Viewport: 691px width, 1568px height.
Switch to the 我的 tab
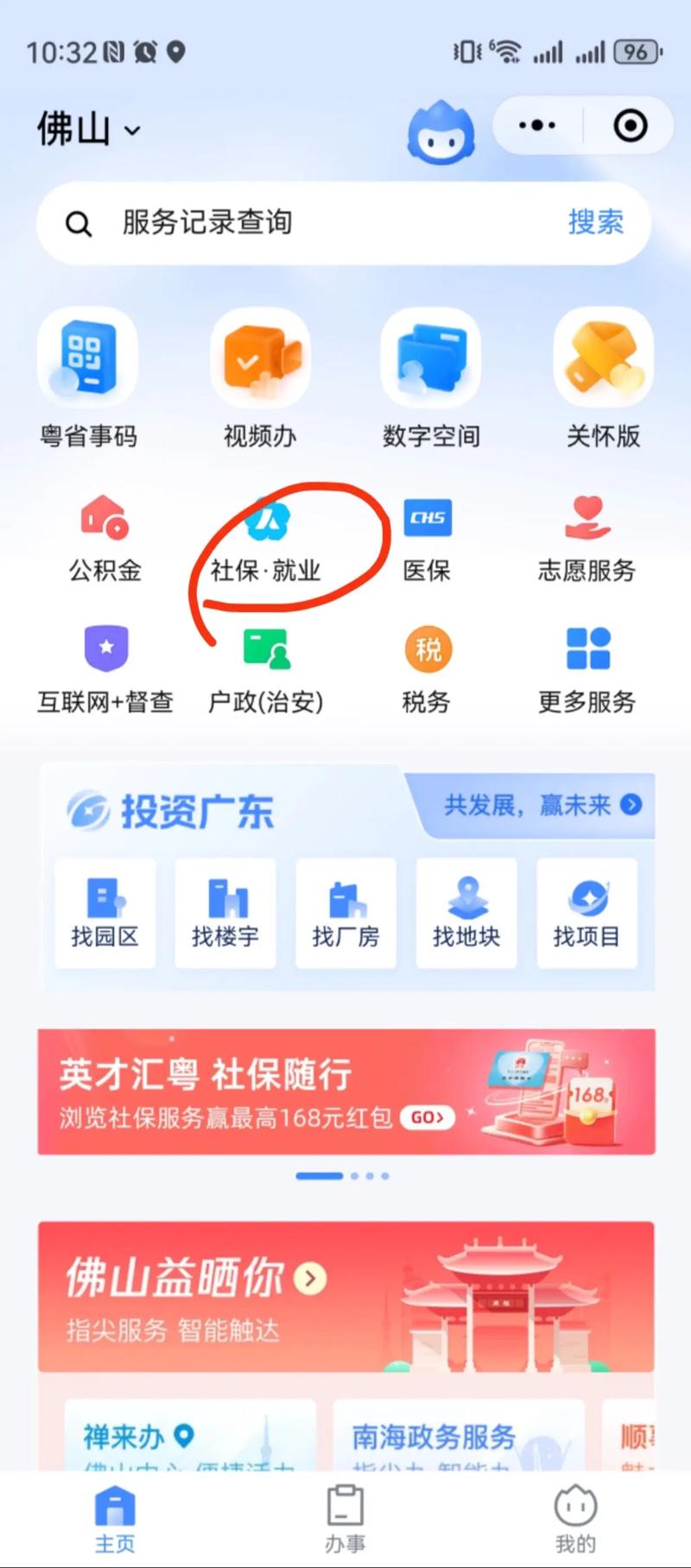[x=575, y=1518]
